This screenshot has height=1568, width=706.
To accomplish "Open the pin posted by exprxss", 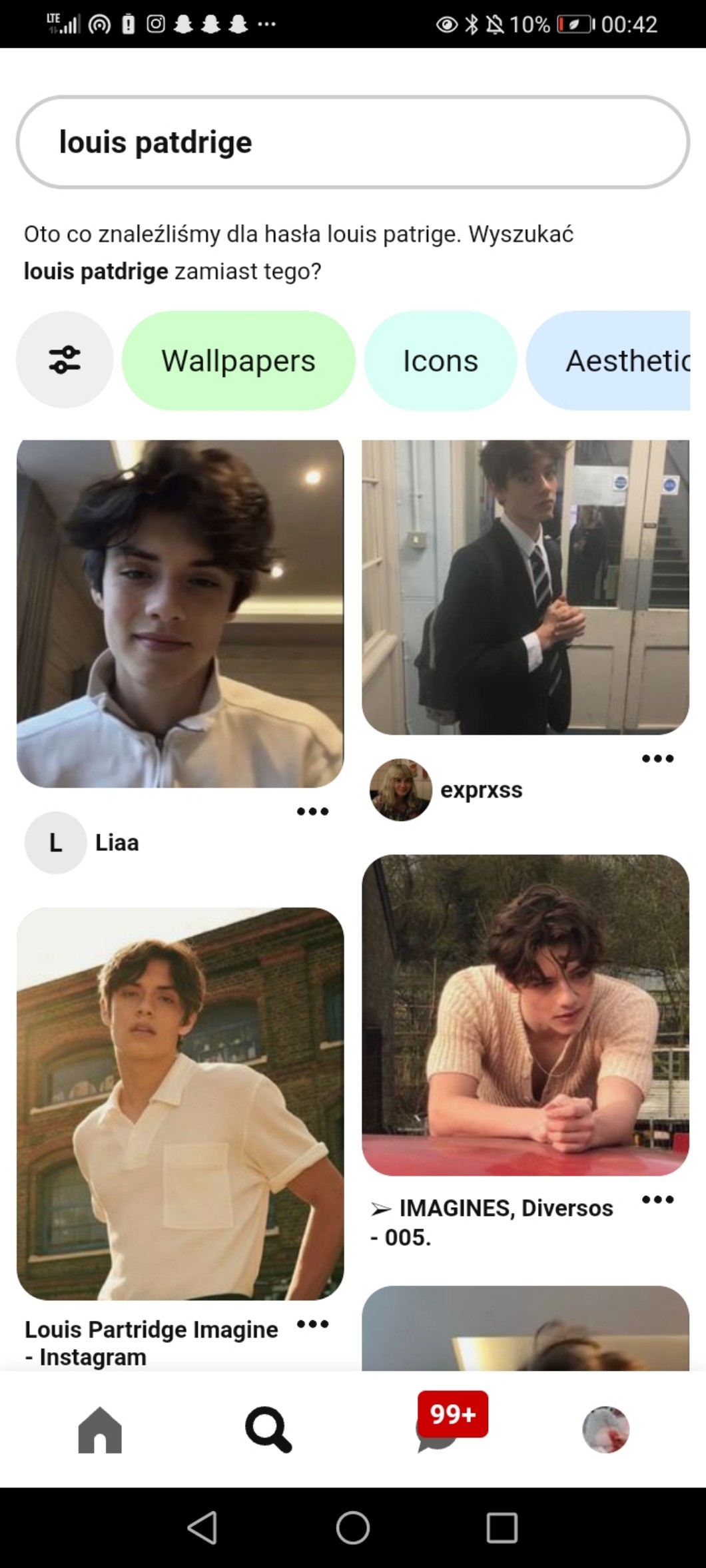I will 525,587.
